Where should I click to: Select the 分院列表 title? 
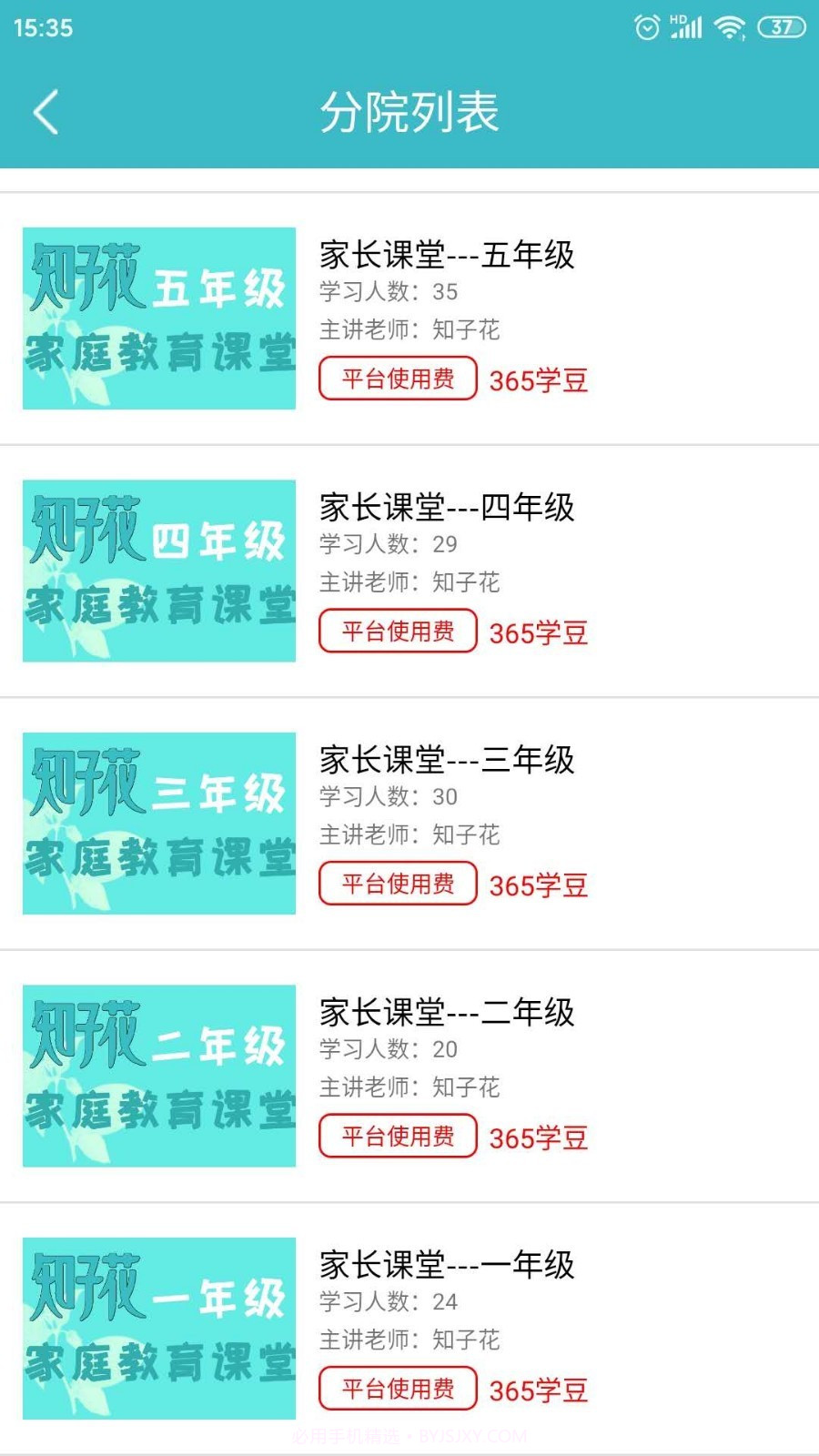(x=409, y=111)
